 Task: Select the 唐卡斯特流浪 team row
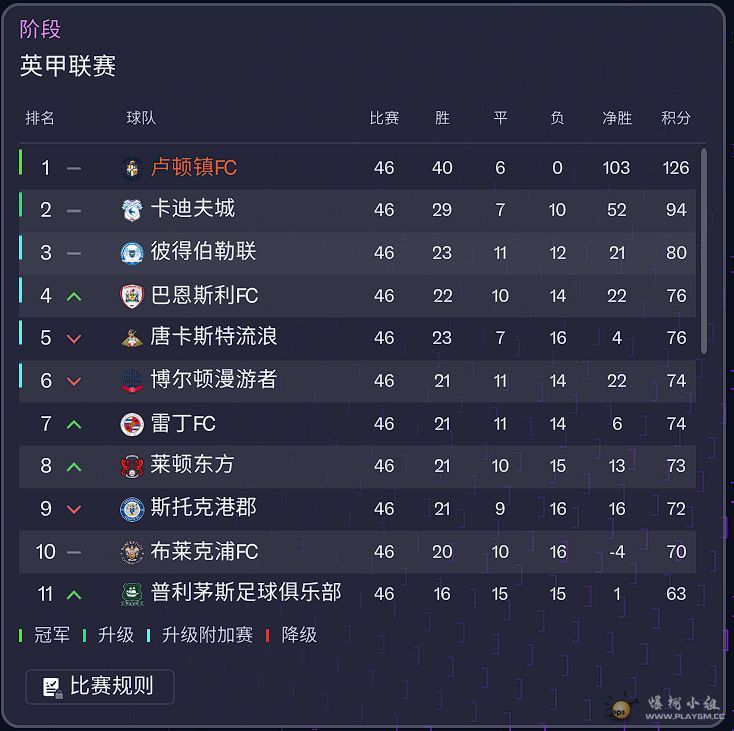213,337
